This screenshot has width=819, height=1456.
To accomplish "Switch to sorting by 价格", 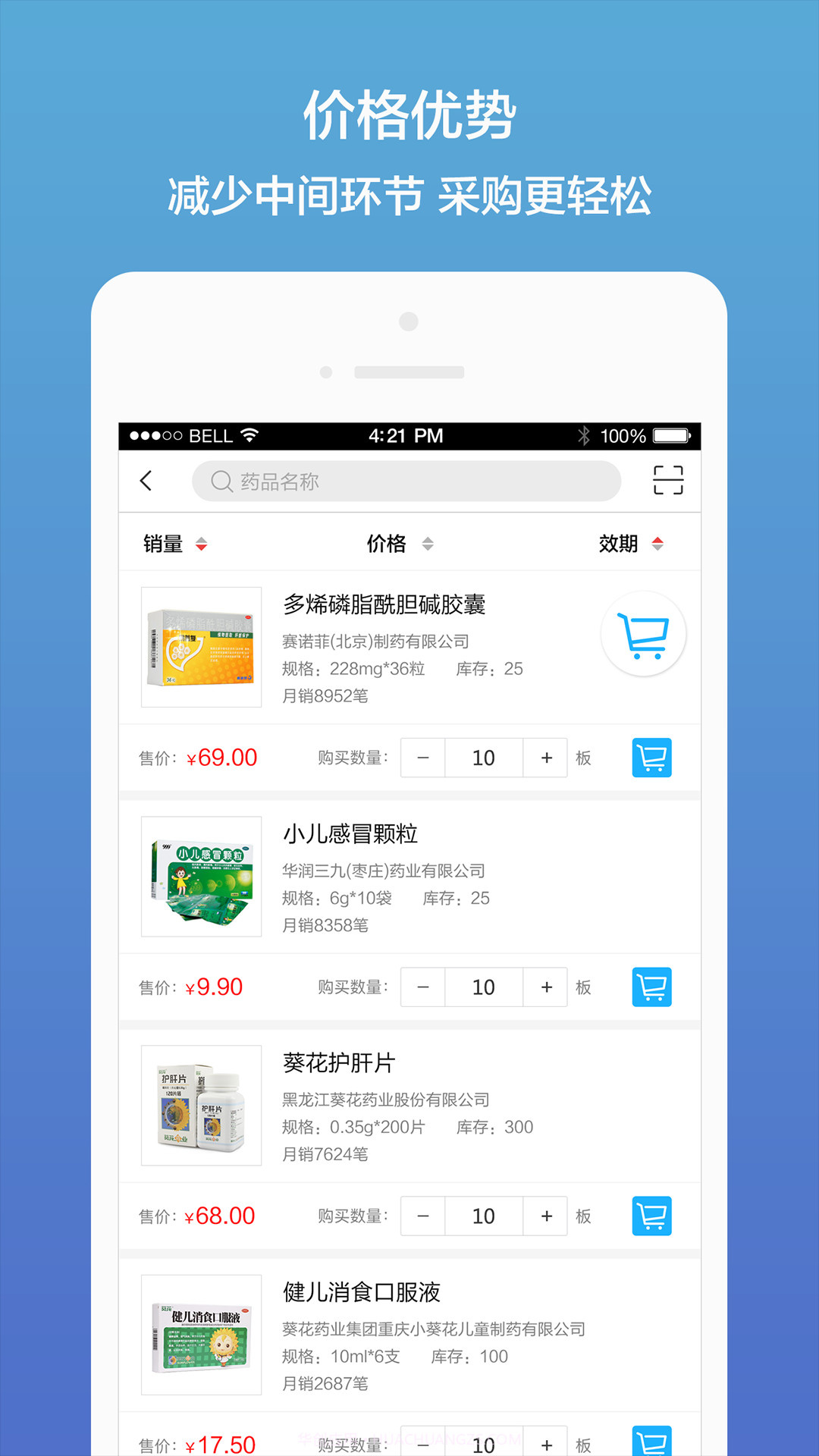I will 388,544.
